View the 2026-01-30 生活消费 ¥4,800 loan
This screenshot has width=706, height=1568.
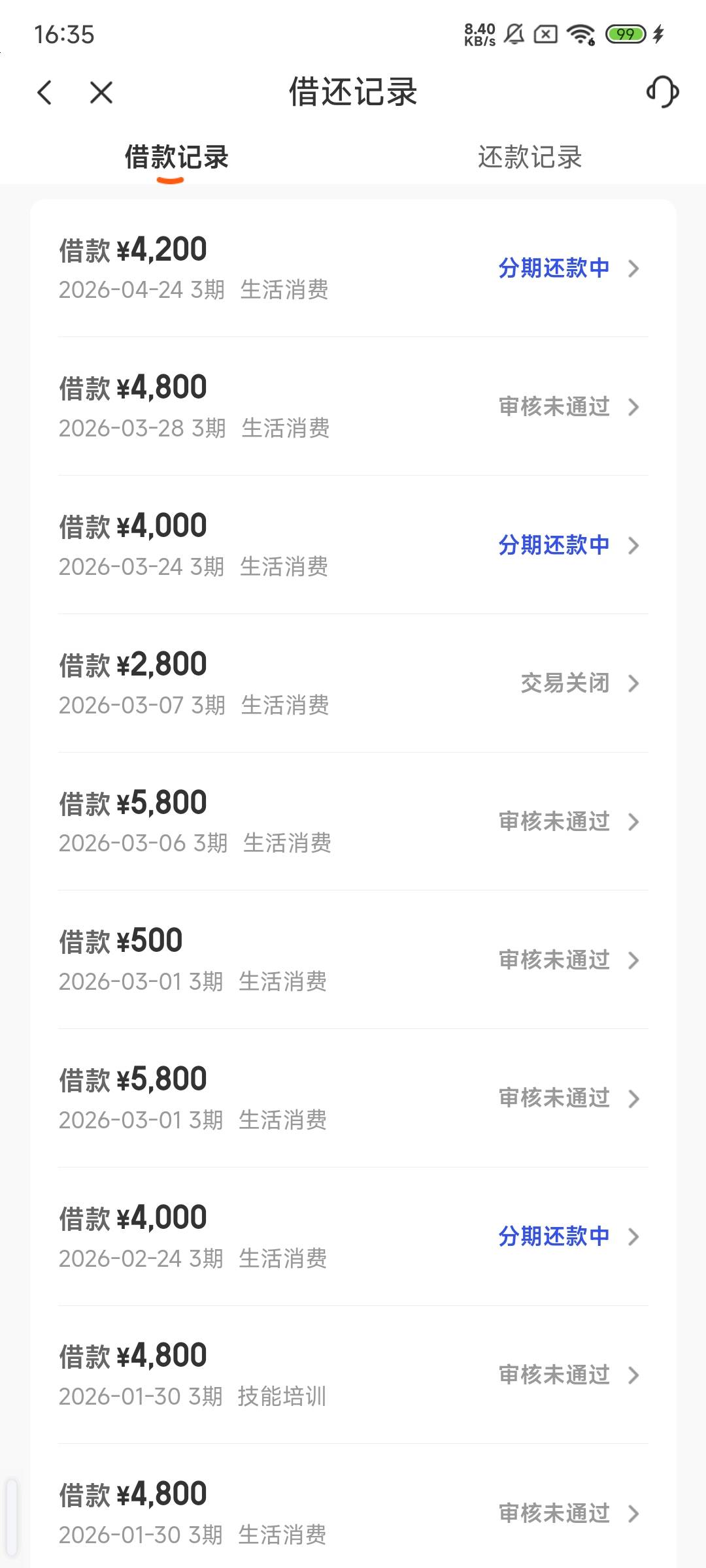coord(353,1514)
